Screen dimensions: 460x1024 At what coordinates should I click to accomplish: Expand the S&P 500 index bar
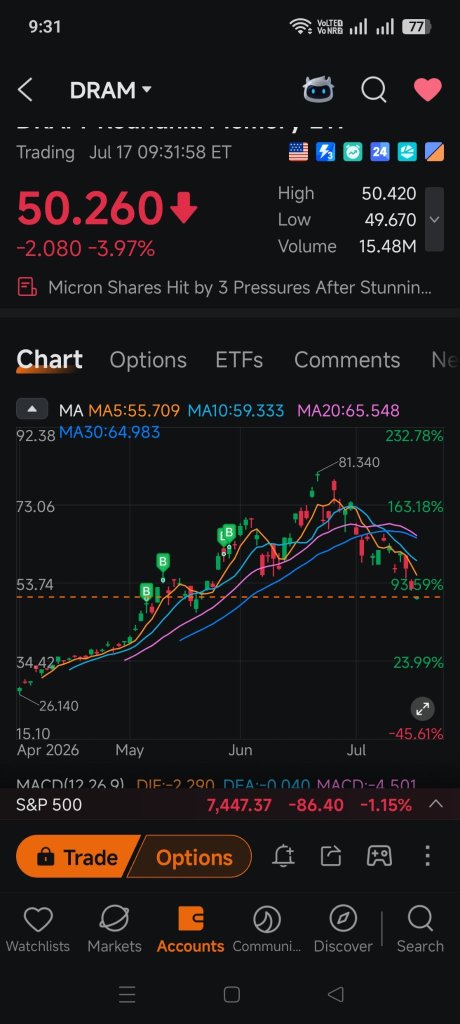click(x=436, y=805)
